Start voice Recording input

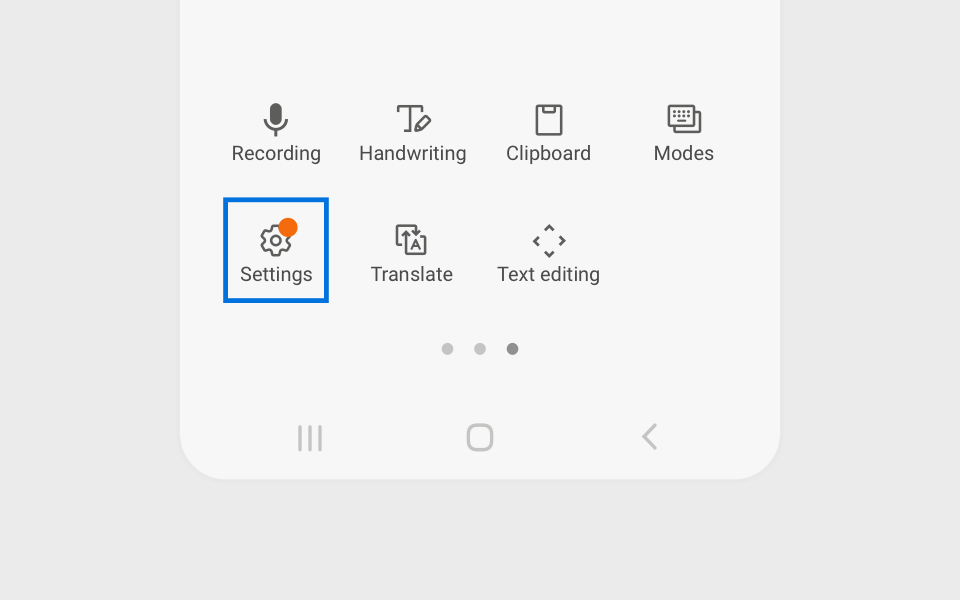click(276, 132)
